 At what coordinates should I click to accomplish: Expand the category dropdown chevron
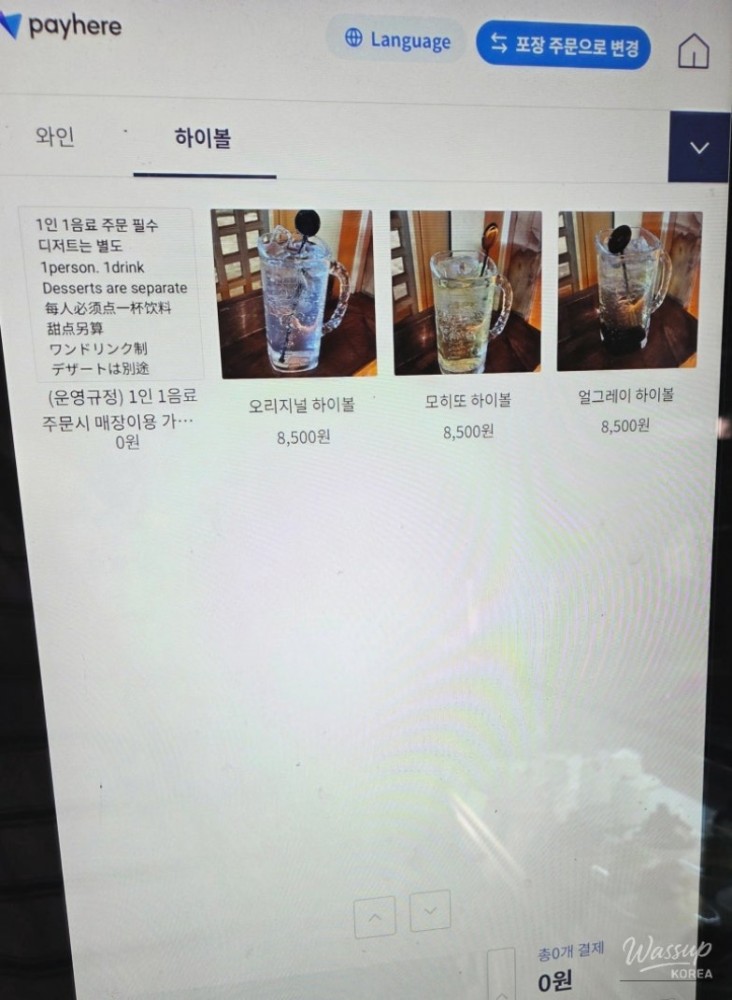coord(699,148)
